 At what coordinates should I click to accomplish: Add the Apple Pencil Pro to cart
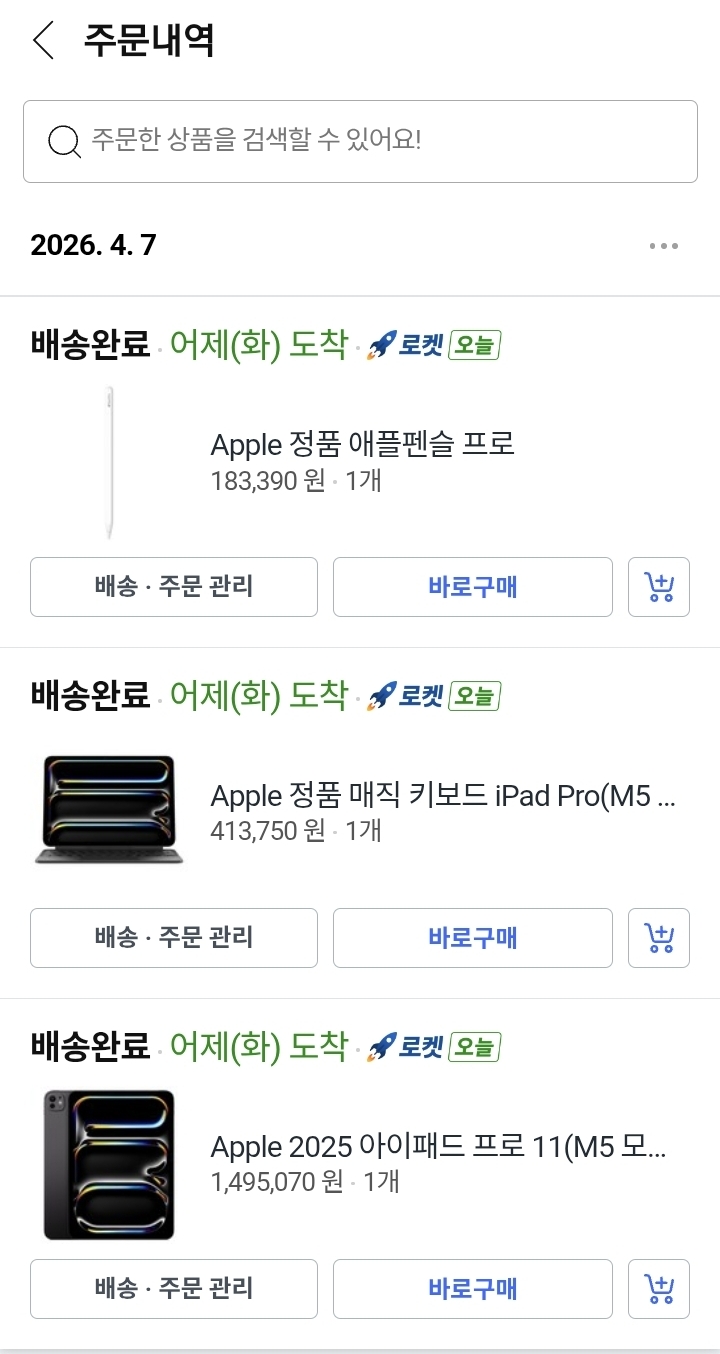(x=659, y=587)
